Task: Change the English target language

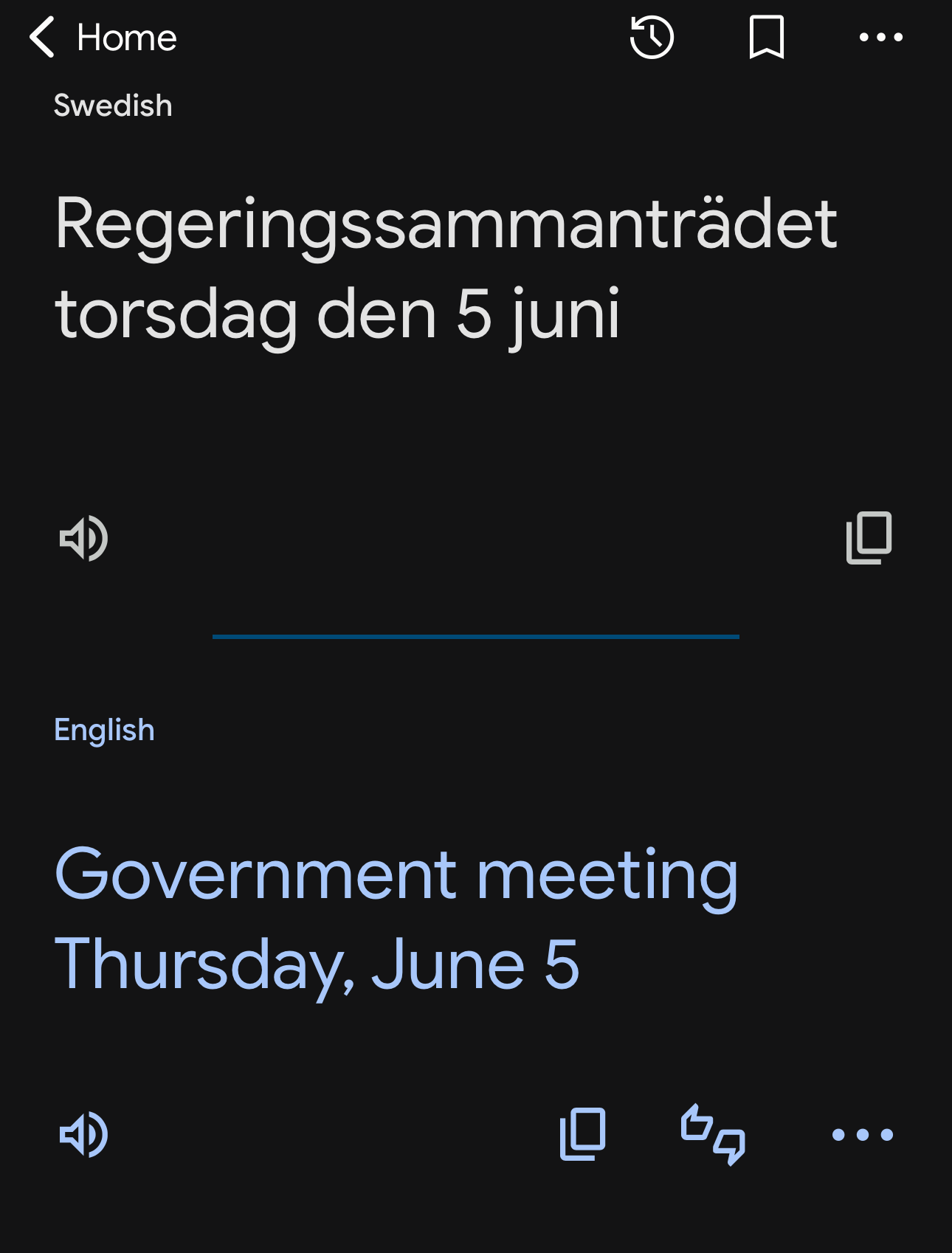Action: point(104,730)
